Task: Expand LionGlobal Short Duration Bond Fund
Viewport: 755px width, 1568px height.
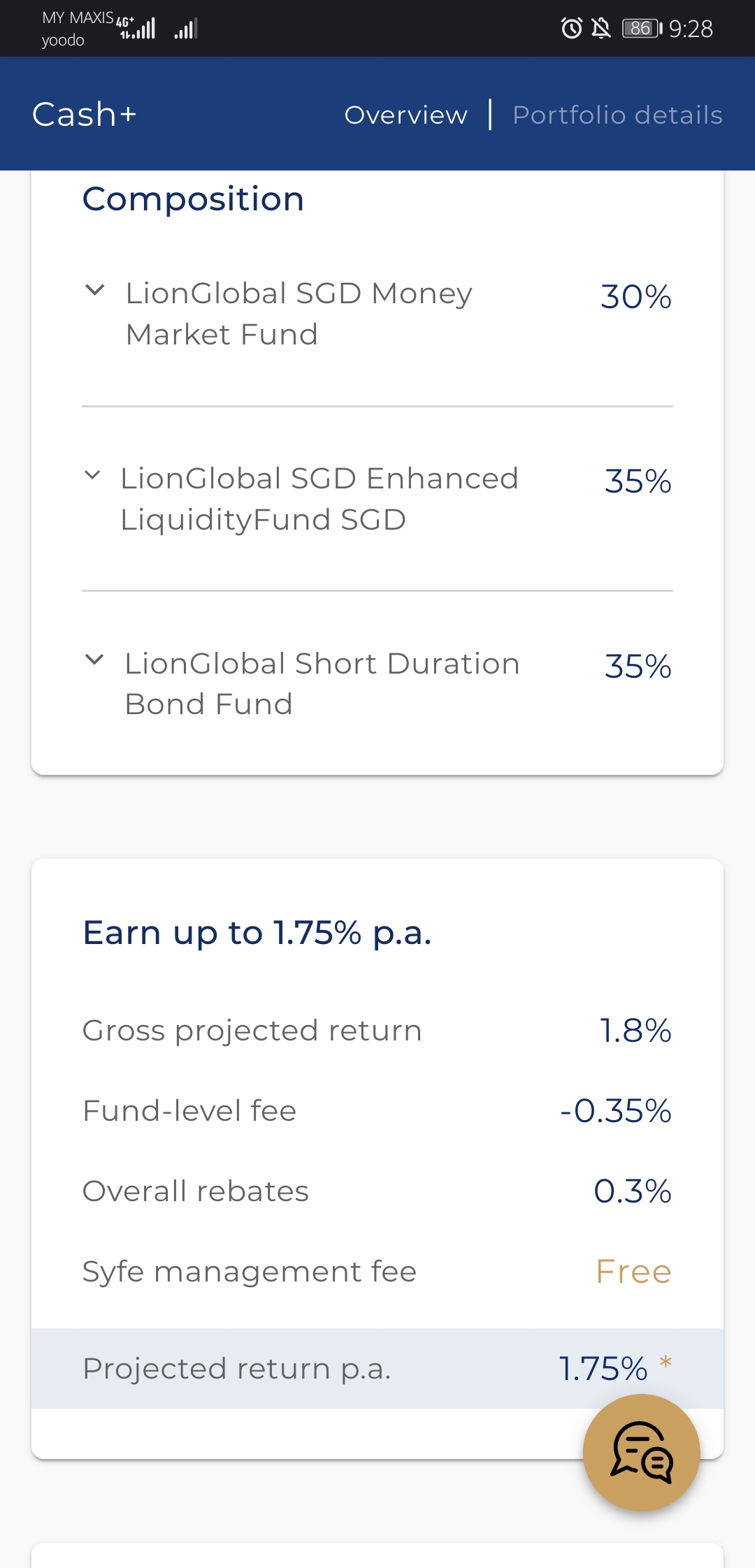Action: tap(94, 660)
